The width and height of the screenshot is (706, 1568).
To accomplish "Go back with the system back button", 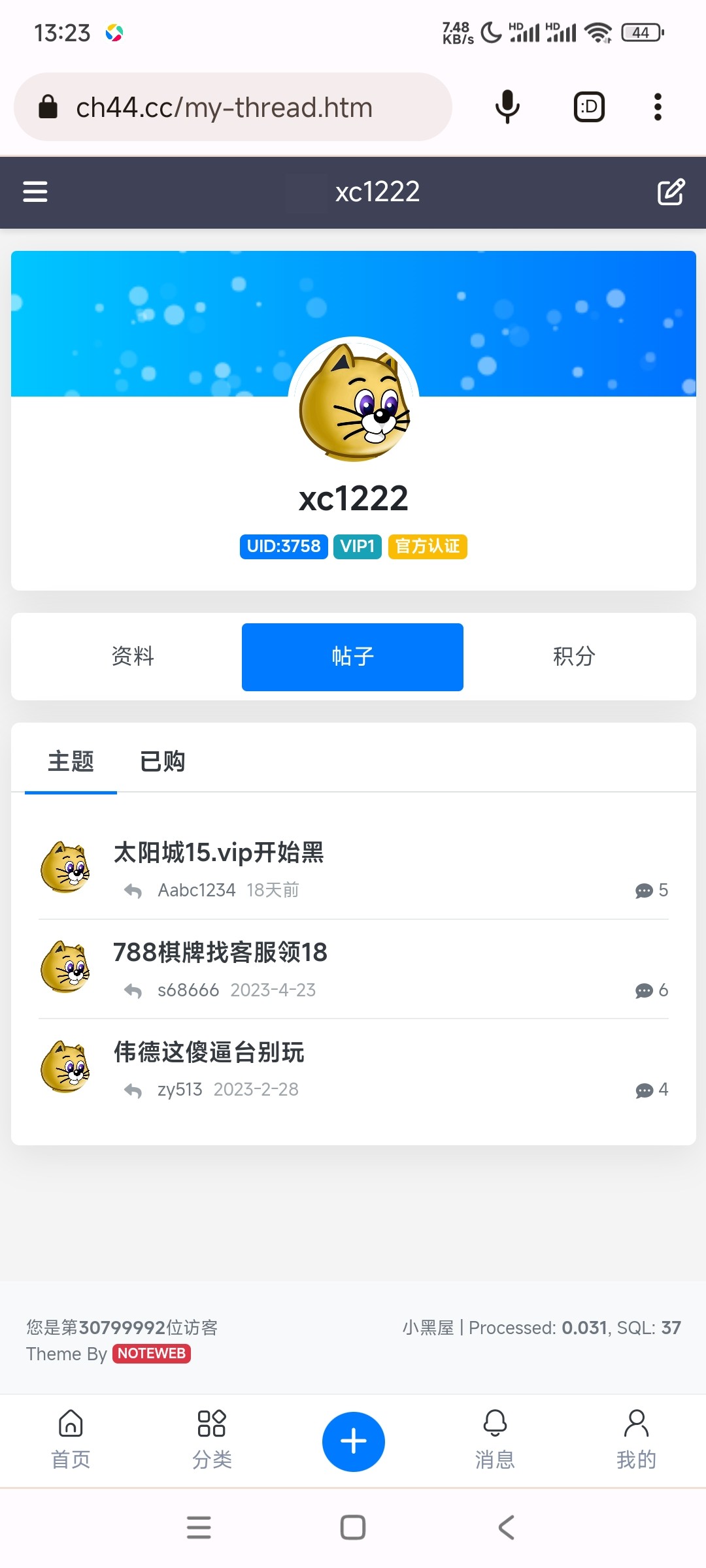I will 507,1527.
